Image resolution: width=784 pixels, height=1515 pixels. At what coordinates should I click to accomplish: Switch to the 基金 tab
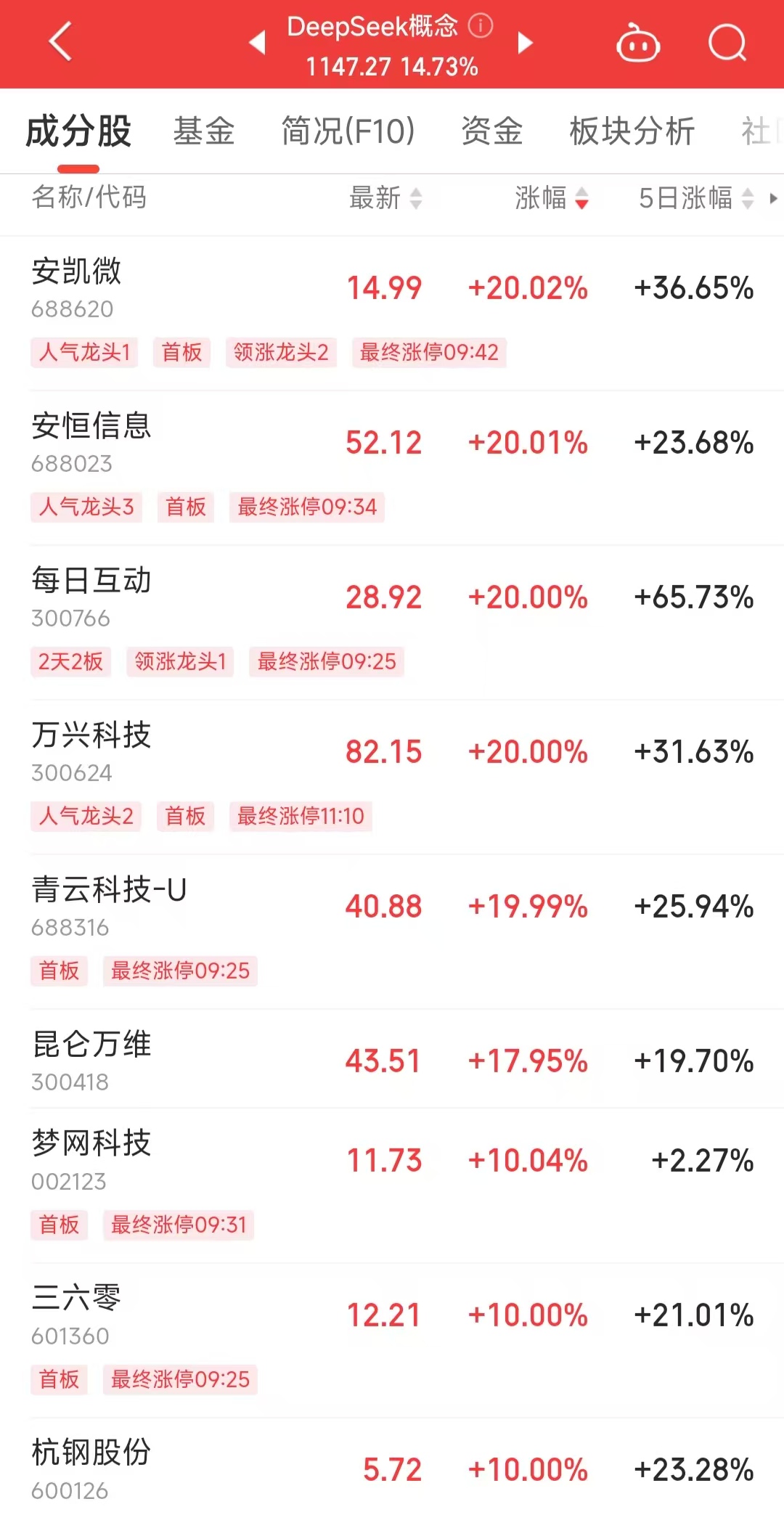tap(204, 131)
